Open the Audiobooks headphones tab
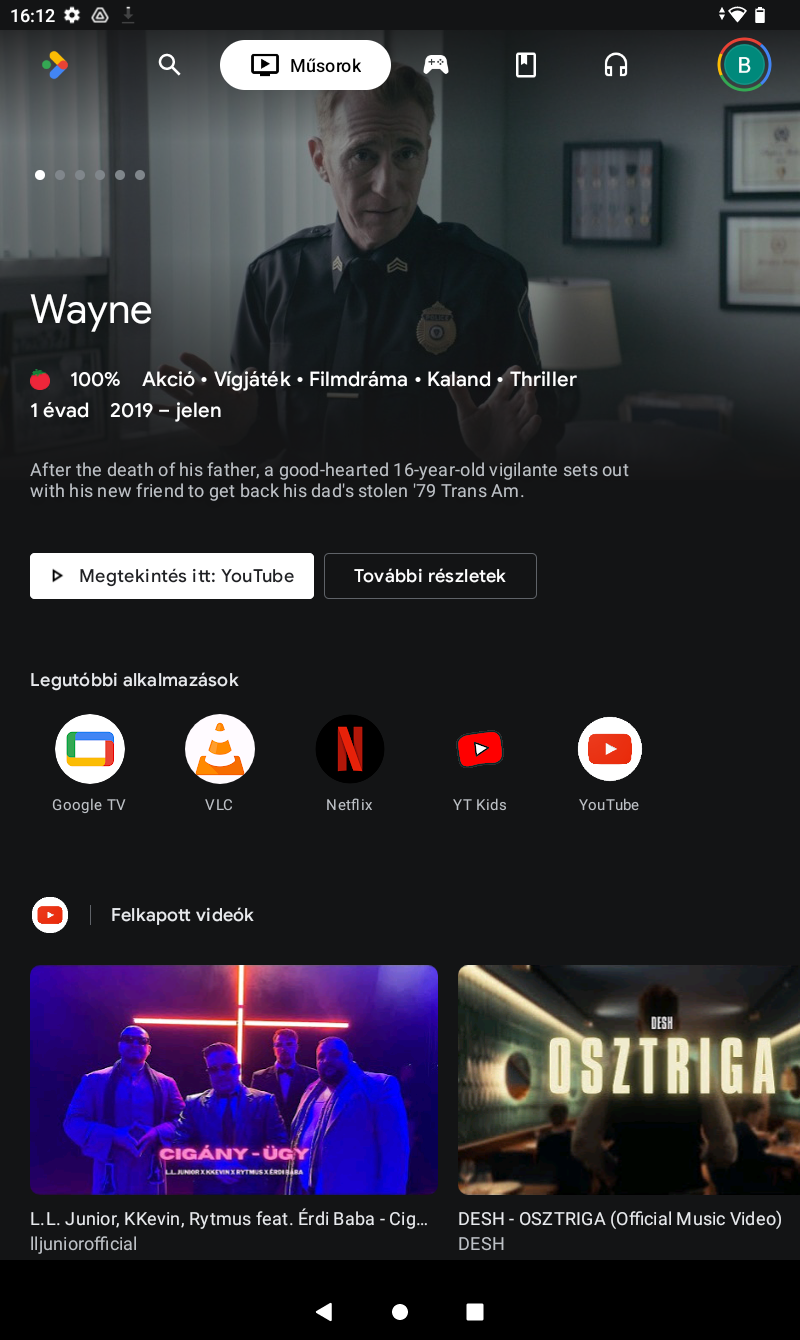The height and width of the screenshot is (1340, 800). [x=616, y=65]
